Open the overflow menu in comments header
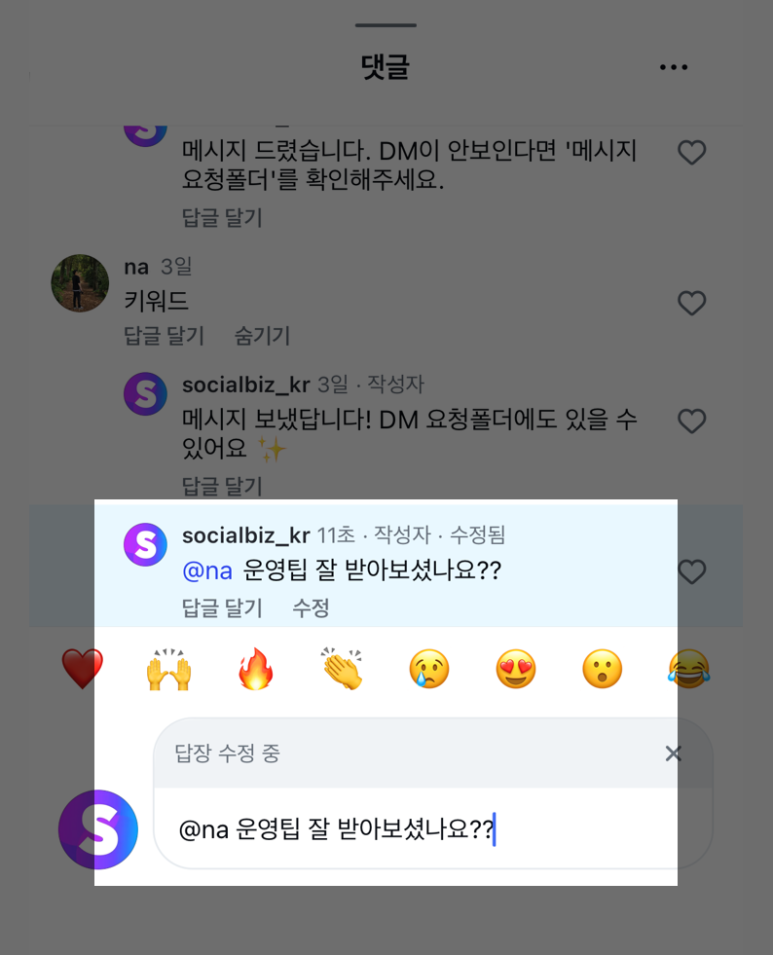This screenshot has height=955, width=773. (673, 67)
